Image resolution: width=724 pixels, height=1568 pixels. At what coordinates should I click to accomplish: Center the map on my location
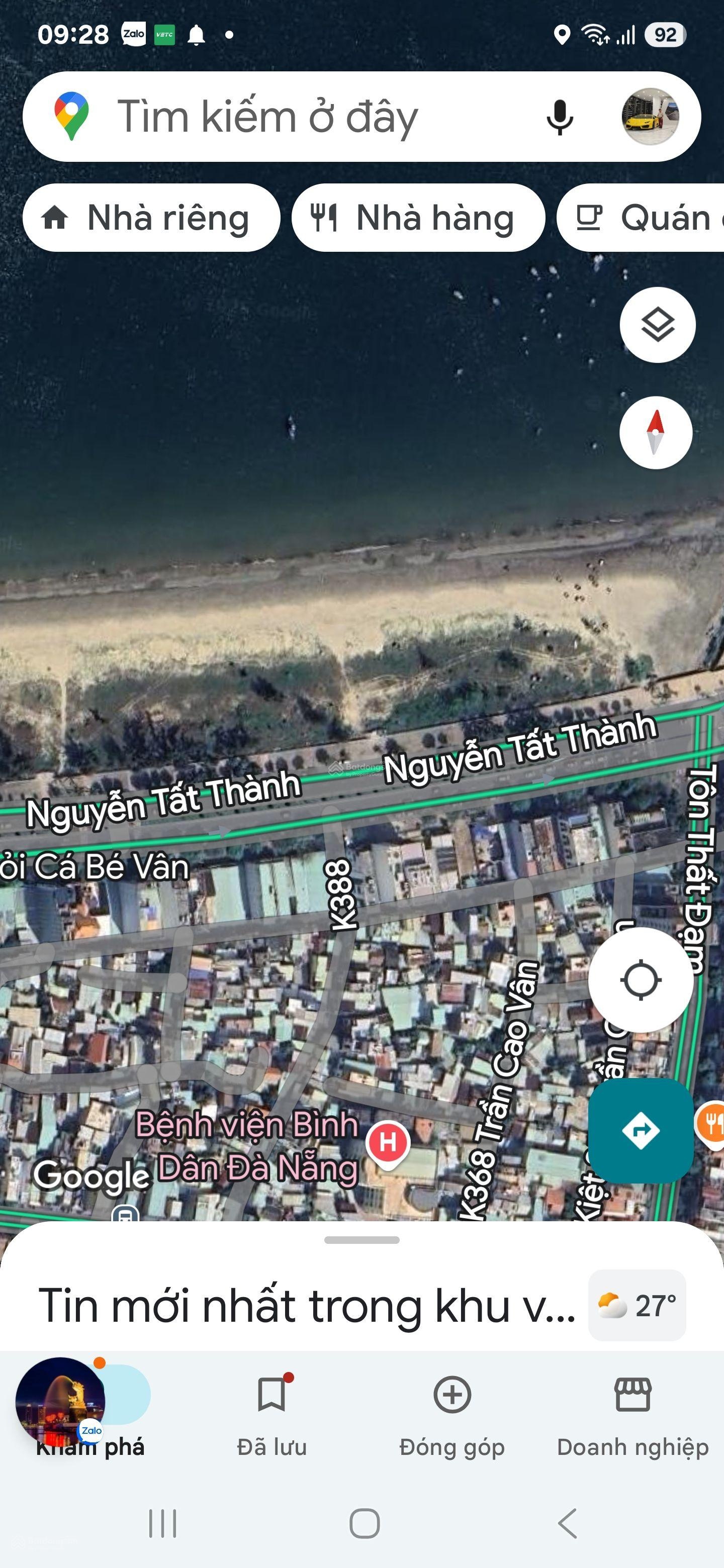point(641,981)
